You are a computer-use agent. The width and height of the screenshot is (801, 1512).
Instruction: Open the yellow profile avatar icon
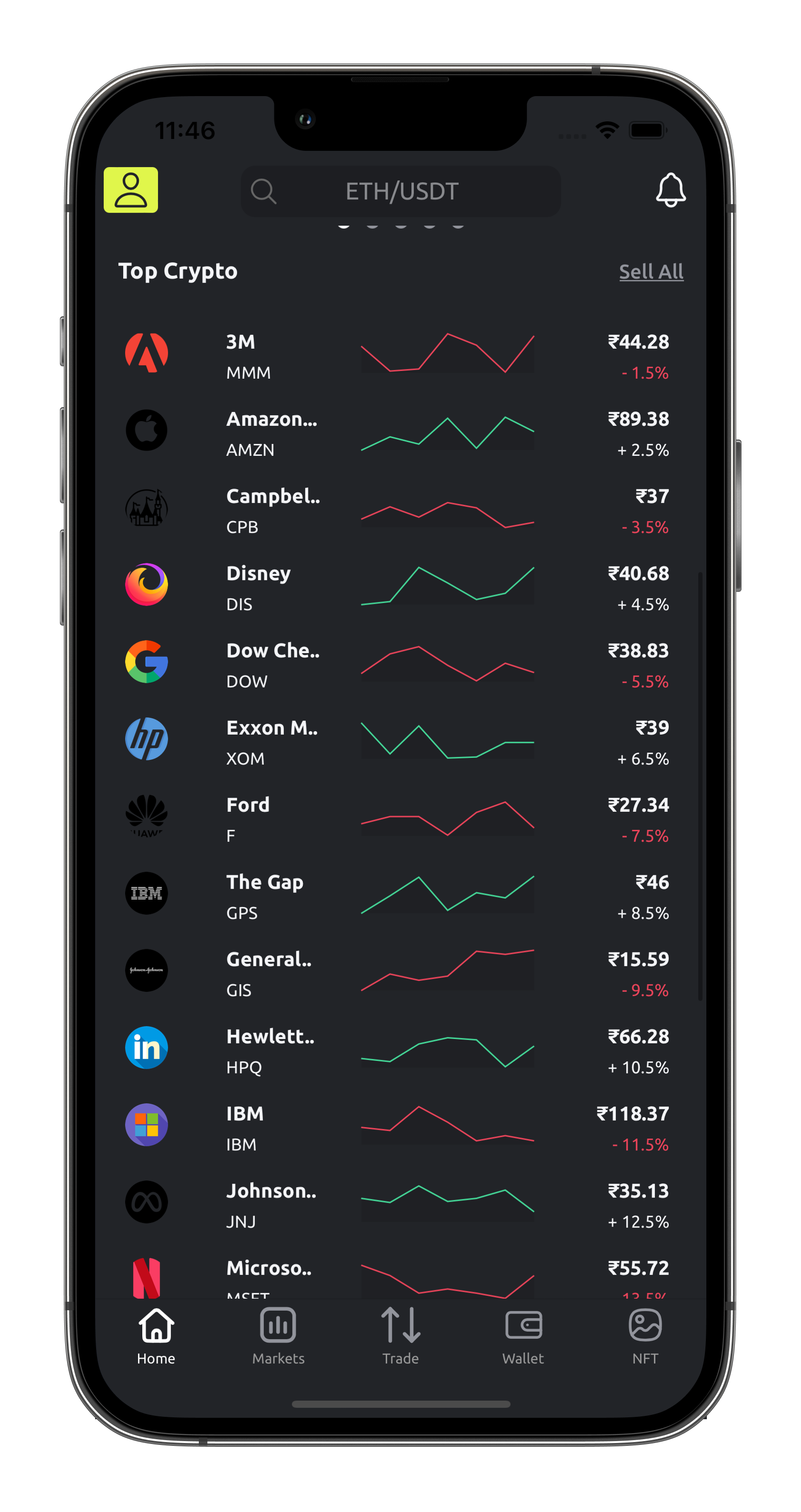pyautogui.click(x=131, y=189)
